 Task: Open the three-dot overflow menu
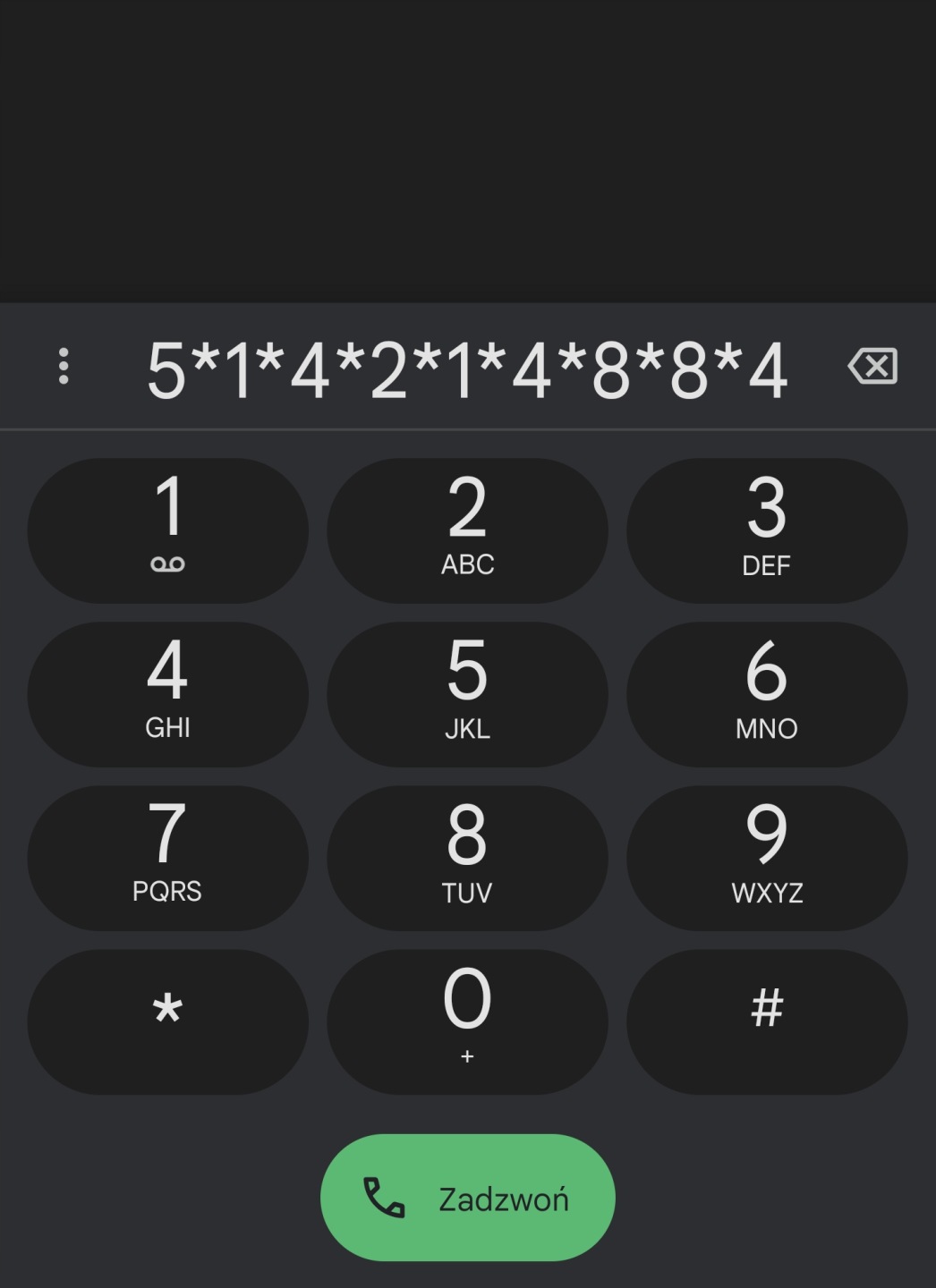coord(64,367)
